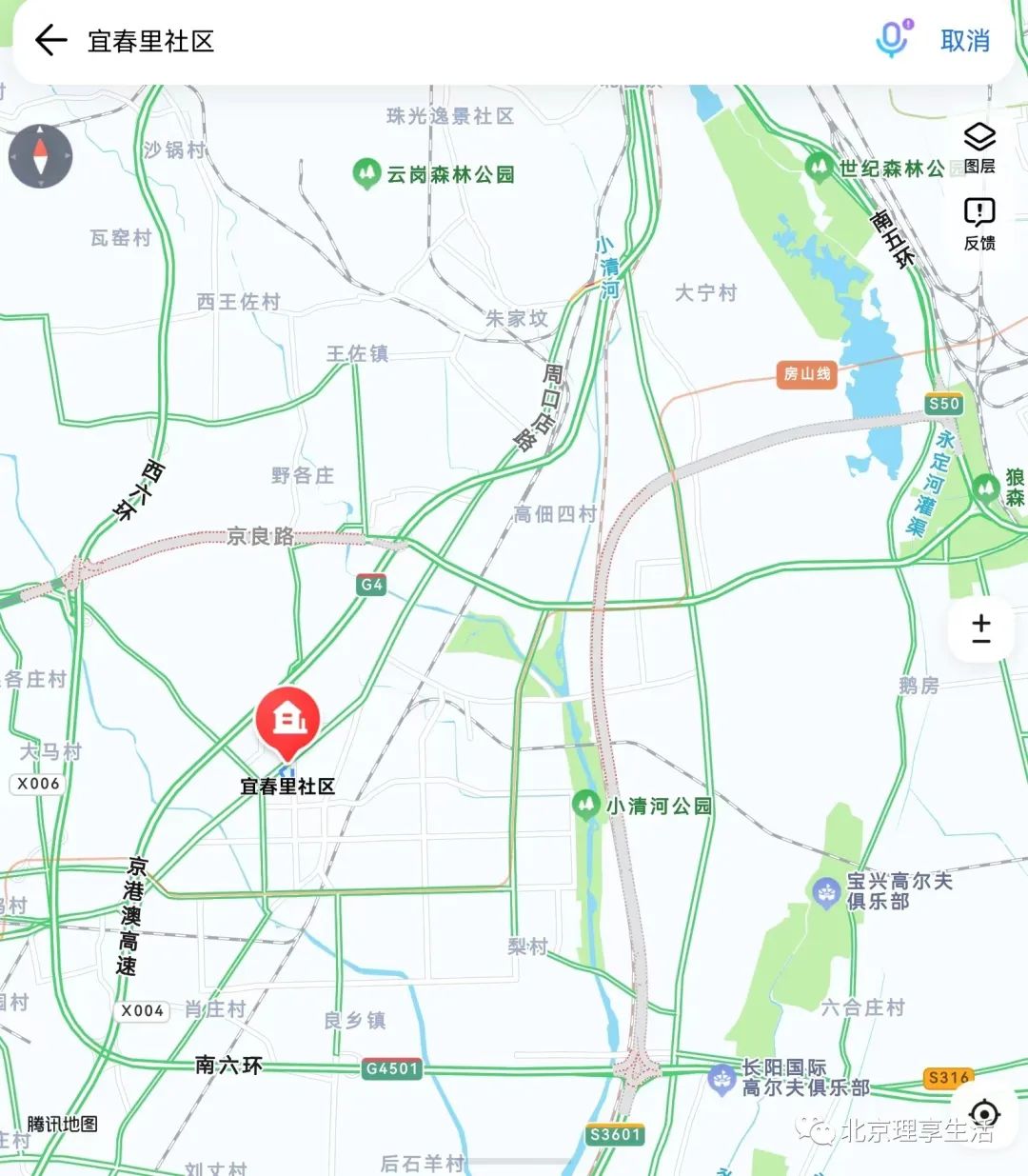Select 宝兴高尔夫俱乐部 marker

(824, 891)
